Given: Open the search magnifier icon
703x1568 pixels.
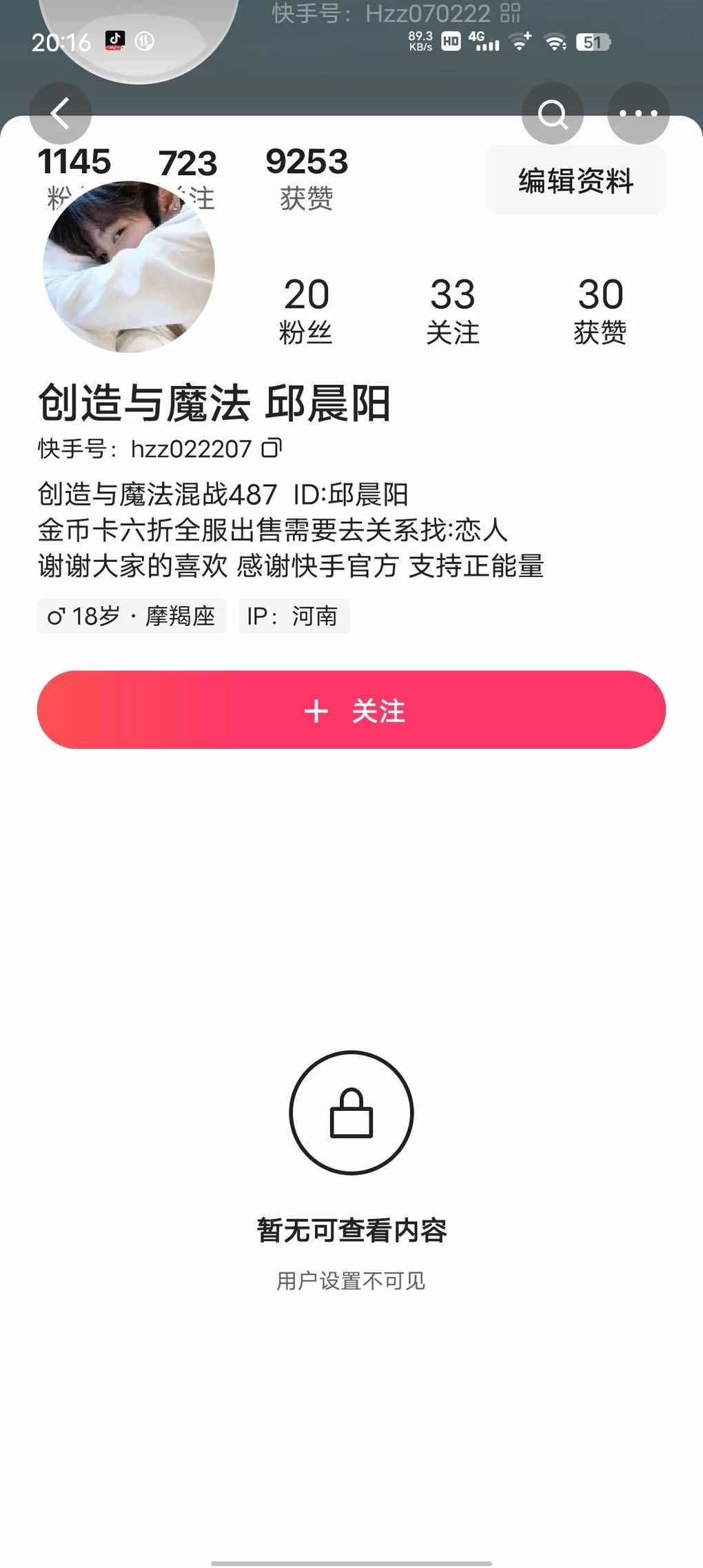Looking at the screenshot, I should pos(552,114).
